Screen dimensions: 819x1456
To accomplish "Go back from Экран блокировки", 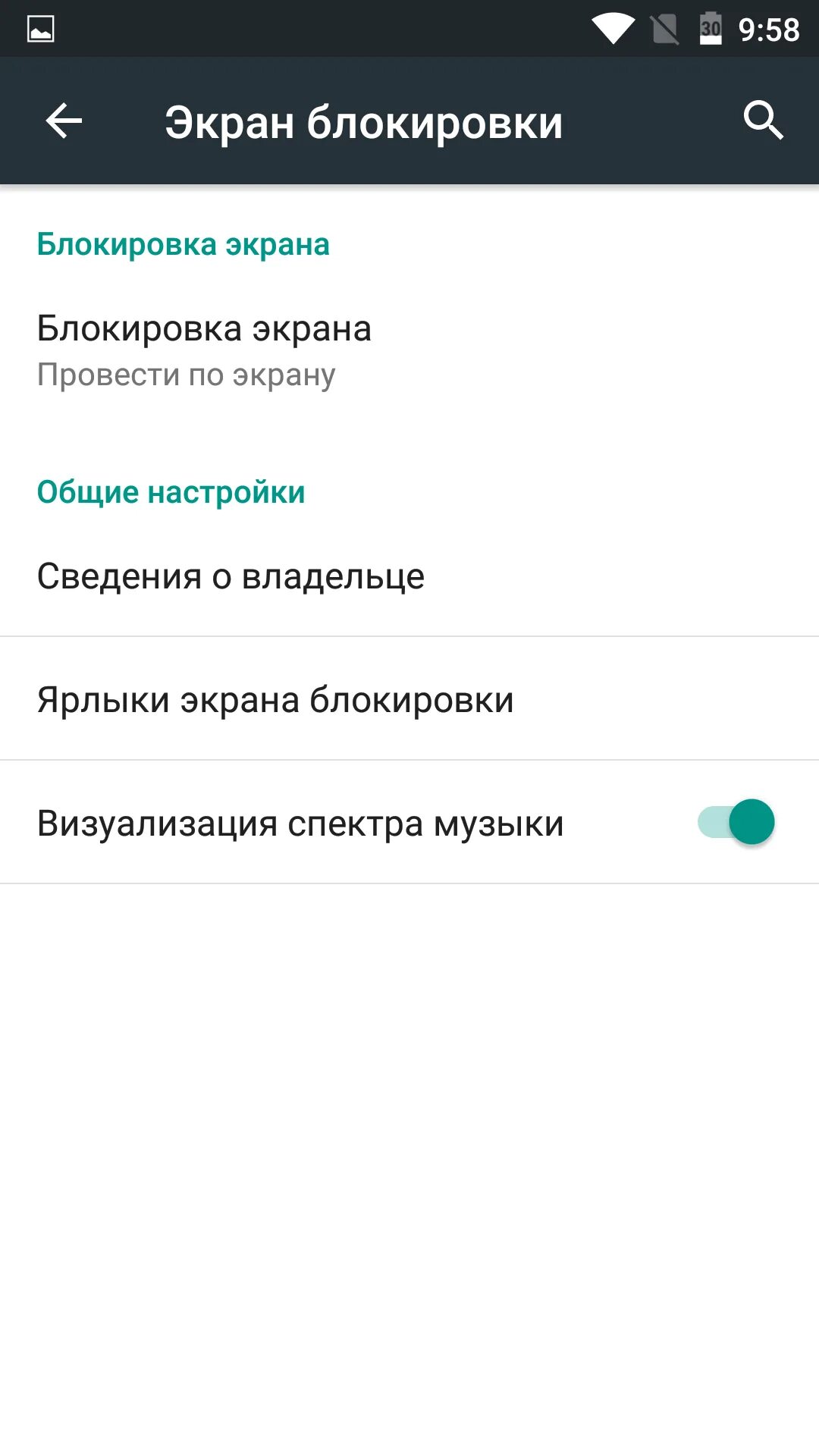I will tap(64, 121).
